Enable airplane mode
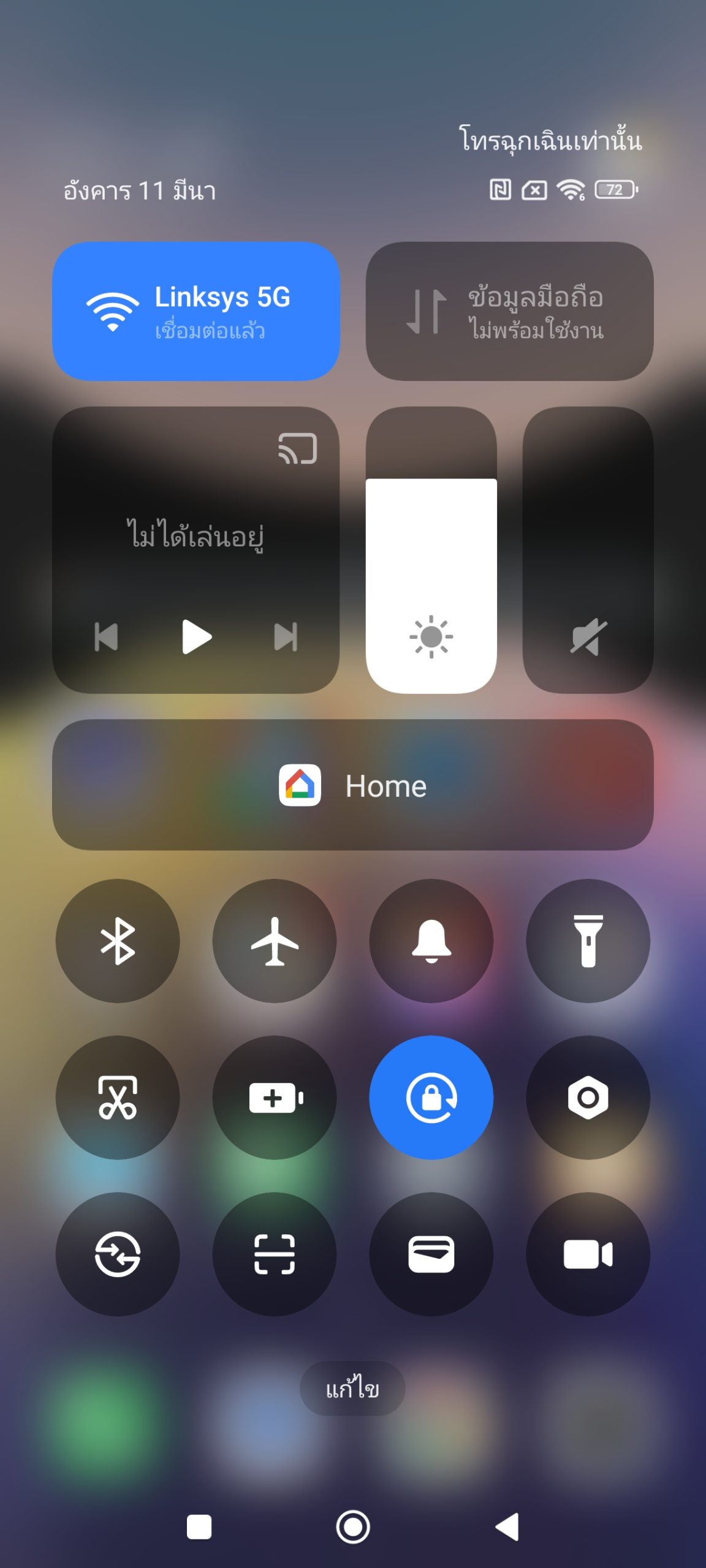 click(x=275, y=941)
